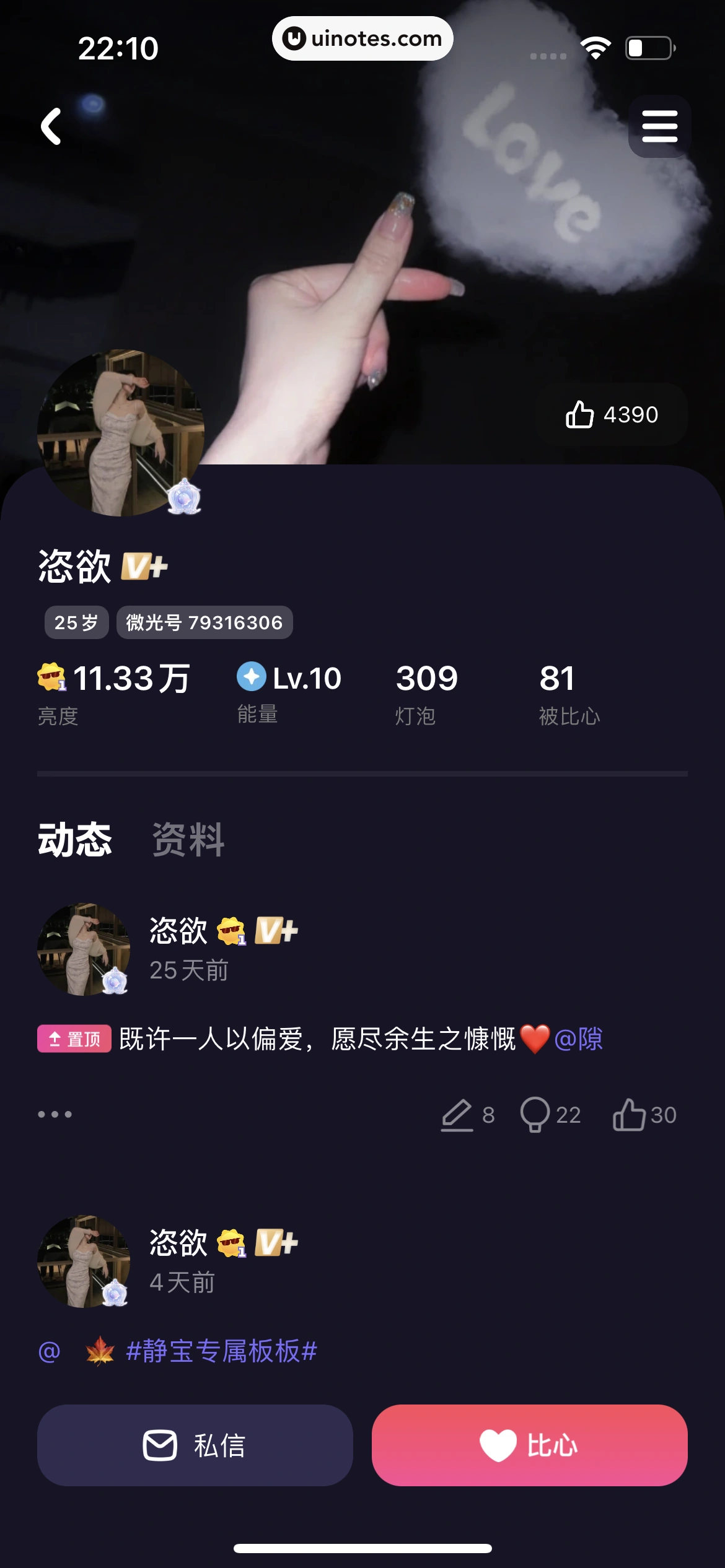
Task: Open more options with the three-dot icon
Action: click(x=56, y=1114)
